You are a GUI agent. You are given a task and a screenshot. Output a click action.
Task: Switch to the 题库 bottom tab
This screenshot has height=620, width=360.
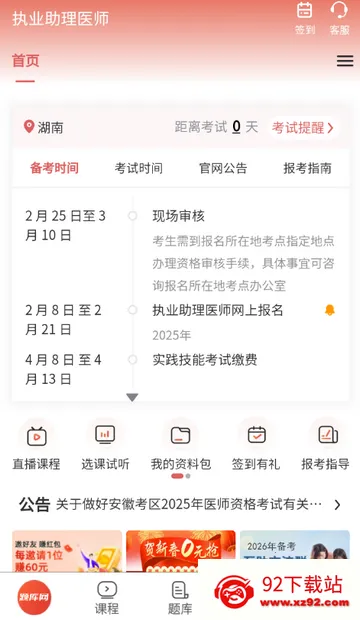click(180, 598)
